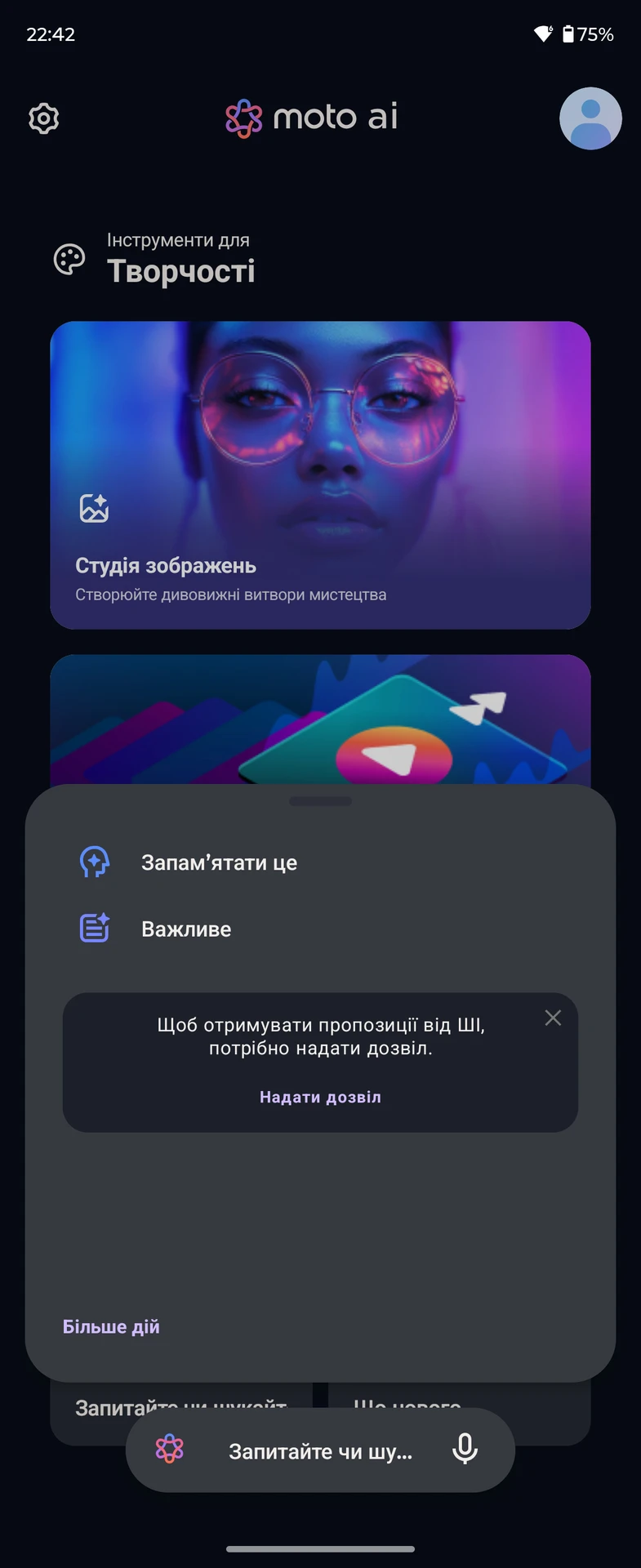Tap the moto ai icon in search bar
The width and height of the screenshot is (641, 1568).
pyautogui.click(x=170, y=1450)
